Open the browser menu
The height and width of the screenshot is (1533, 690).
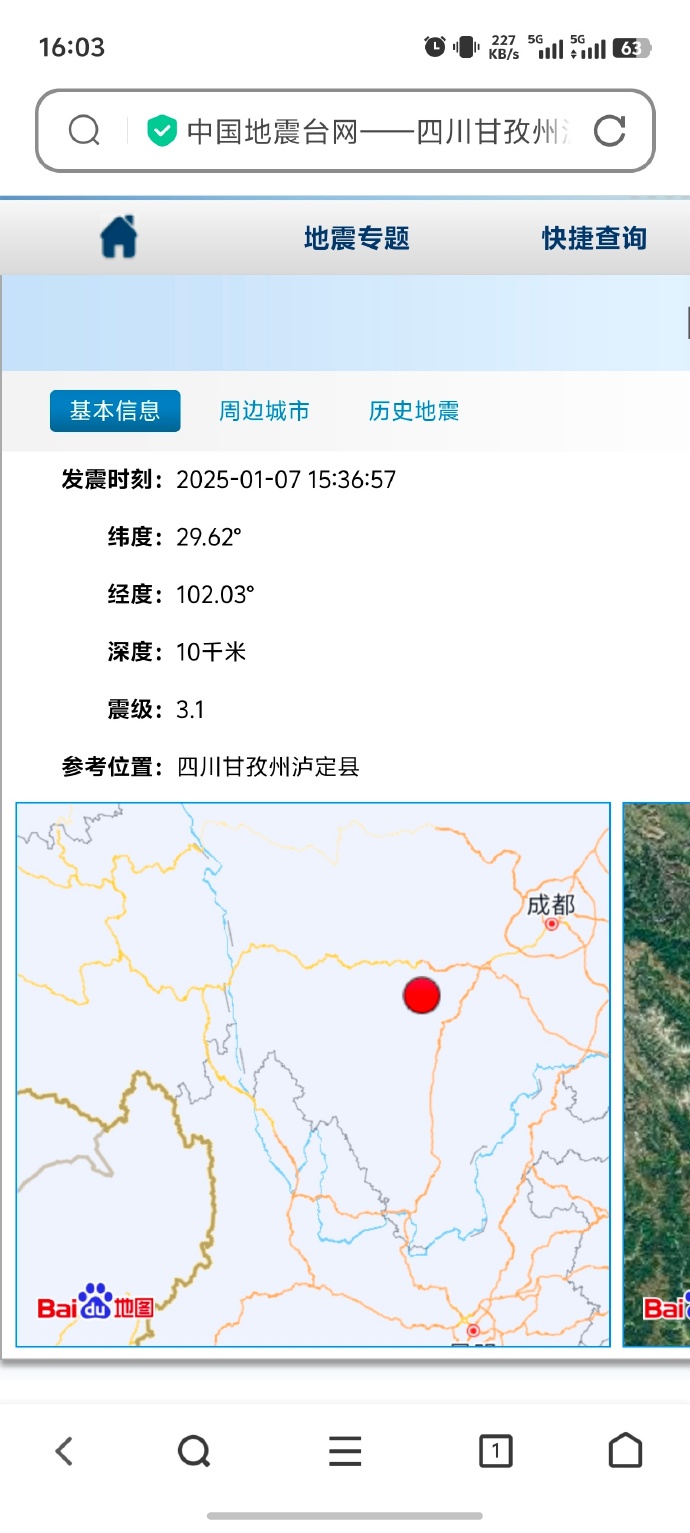[345, 1450]
